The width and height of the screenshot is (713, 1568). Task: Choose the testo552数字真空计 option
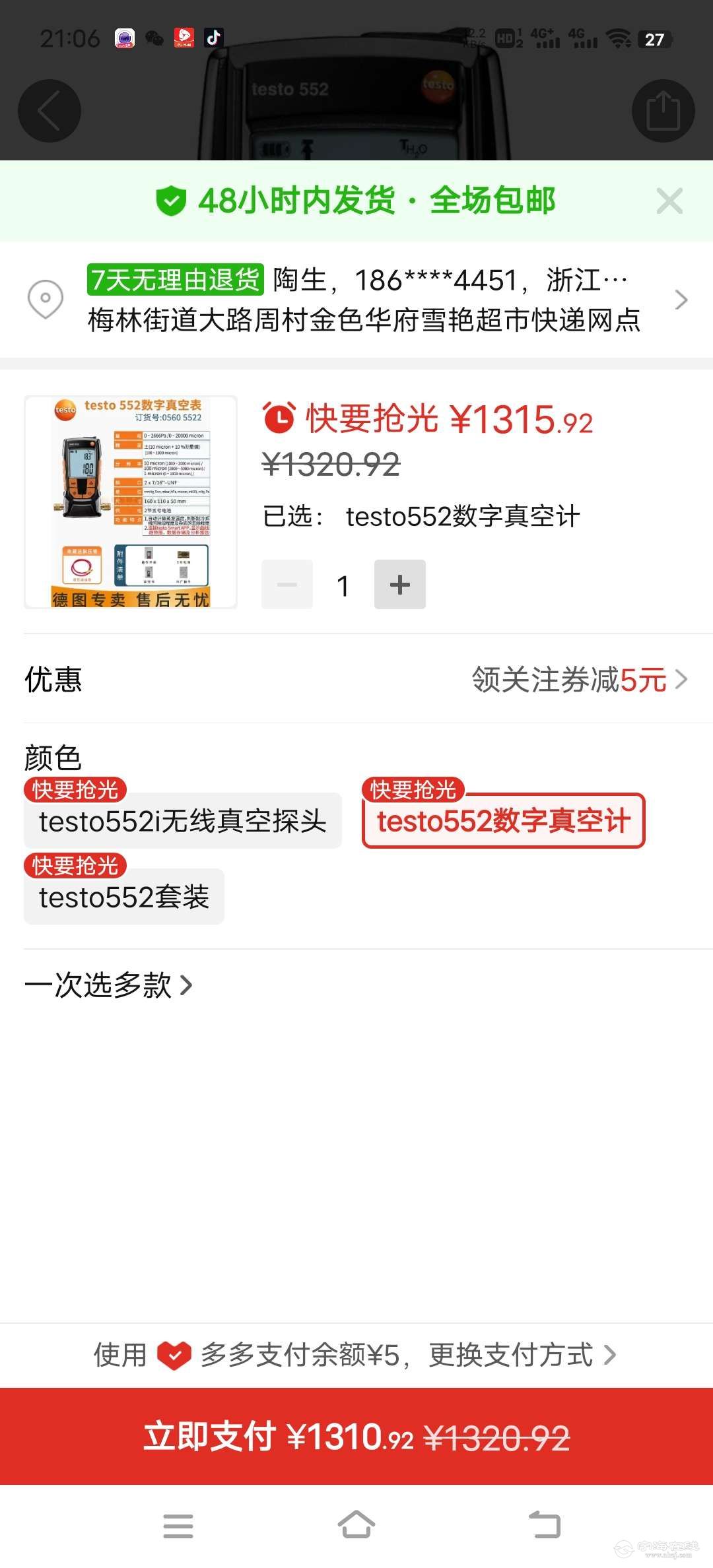[x=503, y=822]
